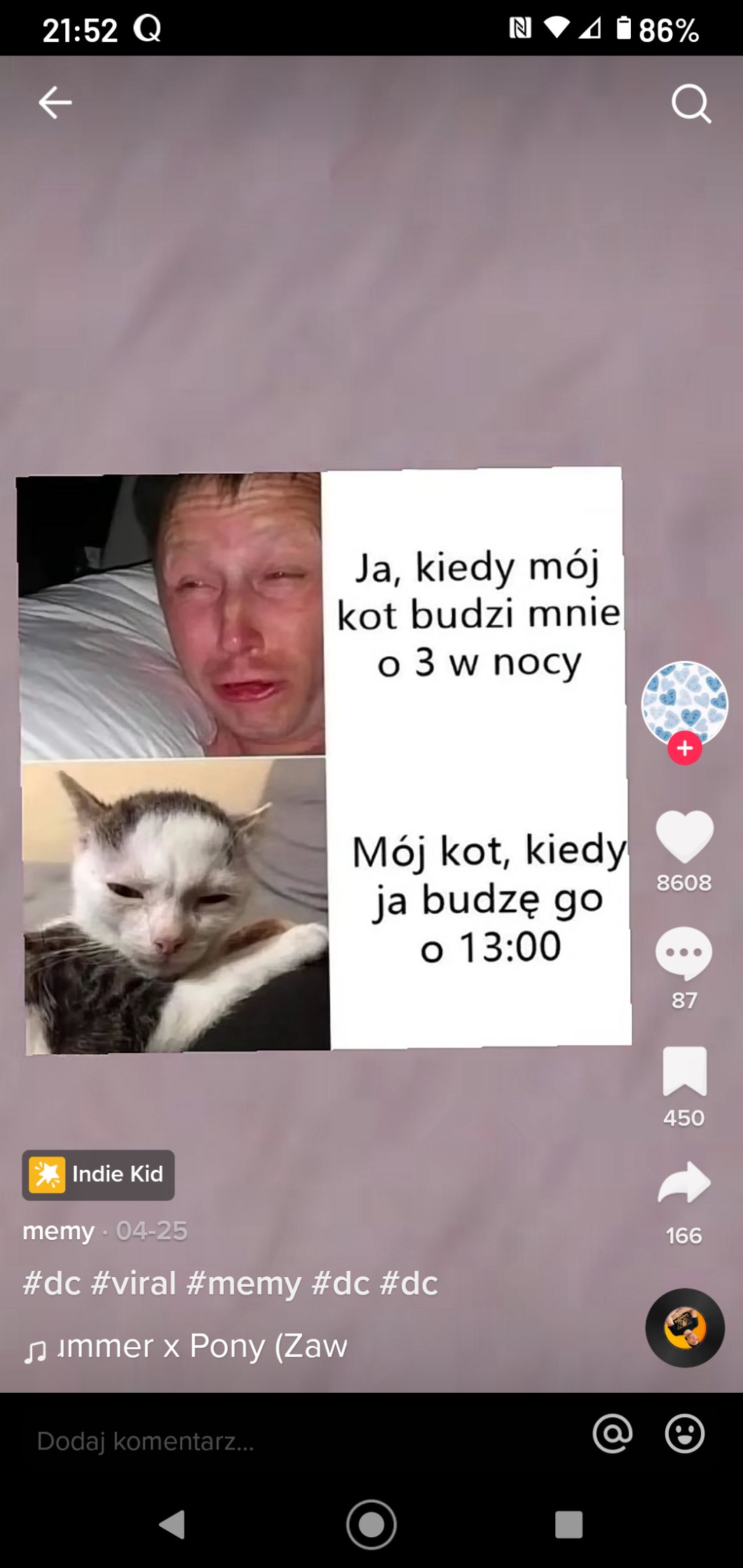This screenshot has height=1568, width=743.
Task: Open recent apps with the square button
Action: (568, 1524)
